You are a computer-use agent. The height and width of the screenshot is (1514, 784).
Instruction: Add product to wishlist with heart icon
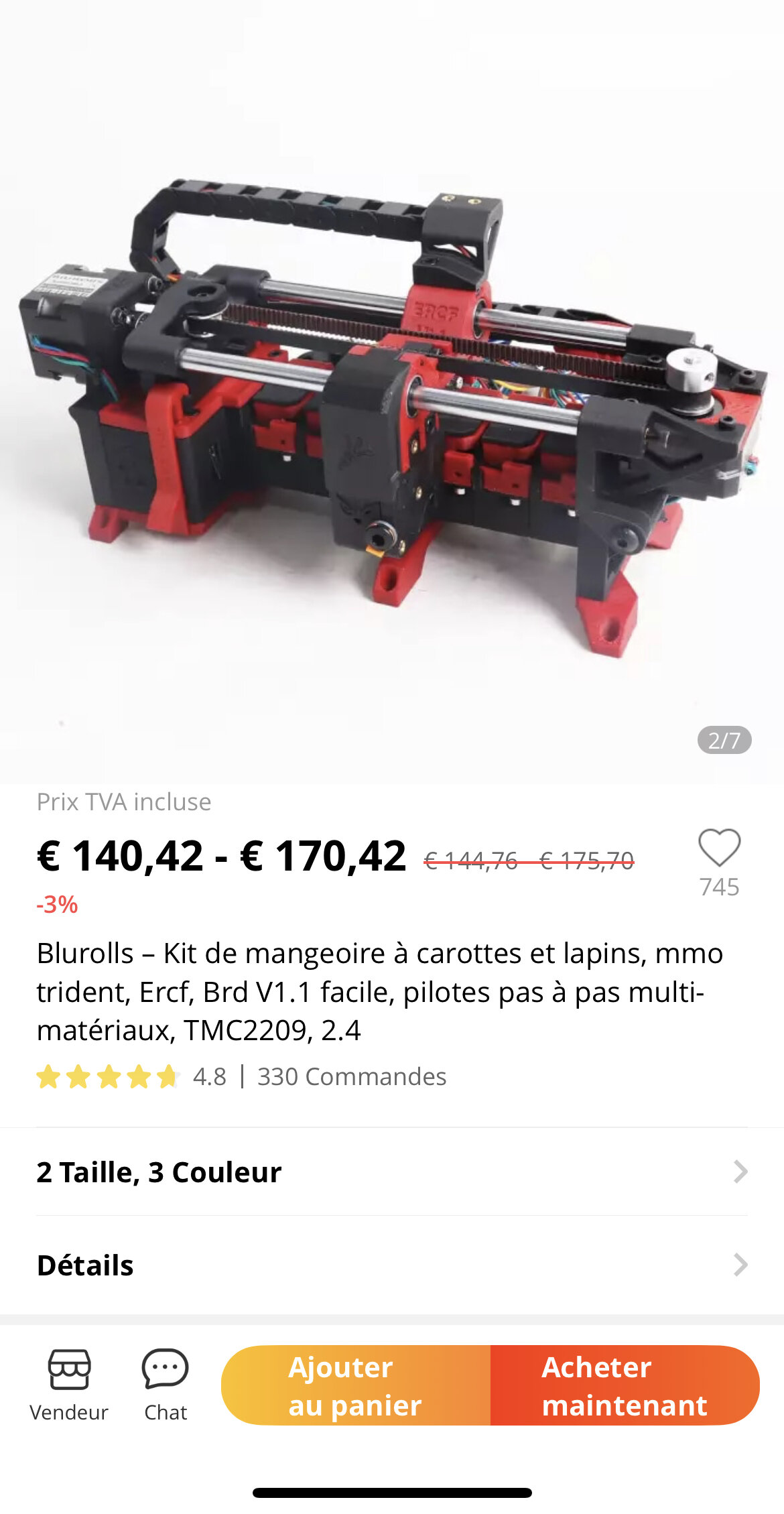(719, 848)
